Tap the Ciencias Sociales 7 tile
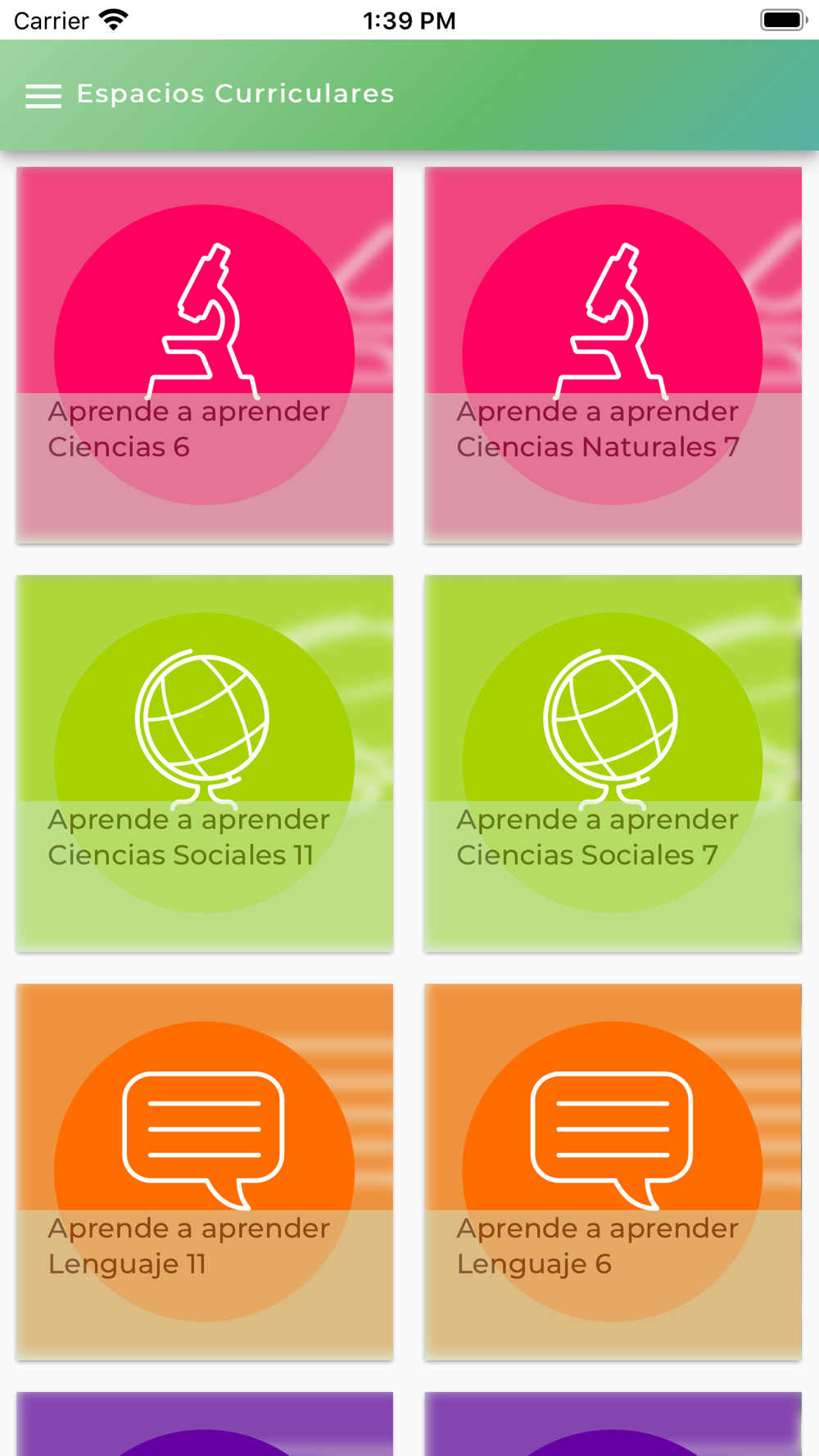819x1456 pixels. coord(613,763)
